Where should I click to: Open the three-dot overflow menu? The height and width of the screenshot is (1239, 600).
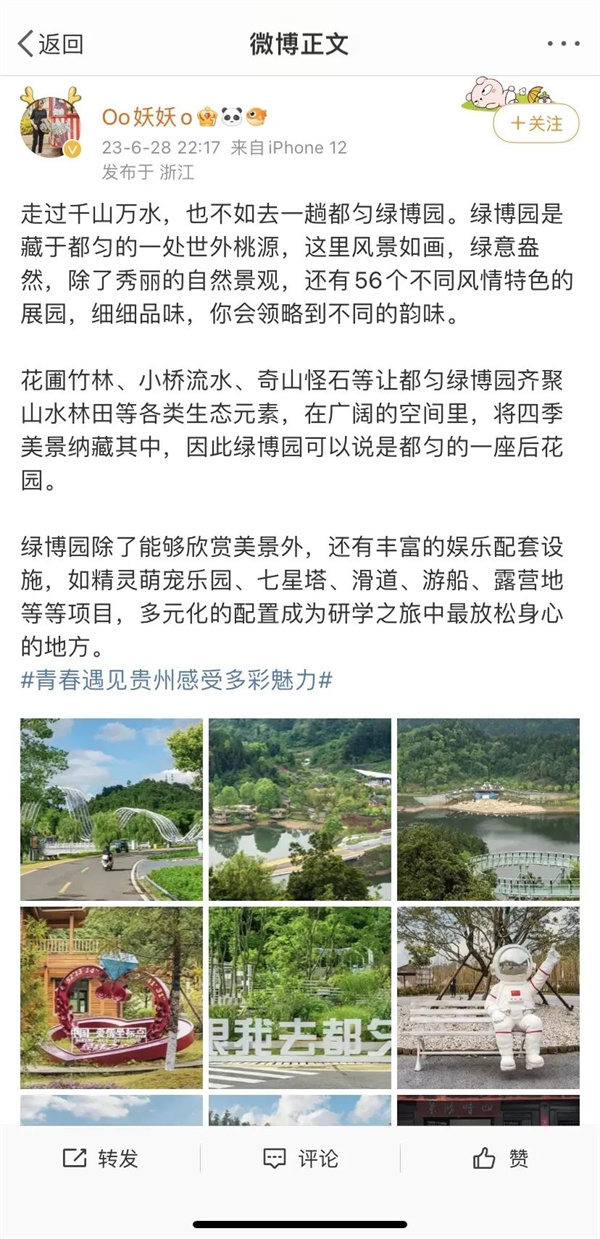(x=563, y=44)
